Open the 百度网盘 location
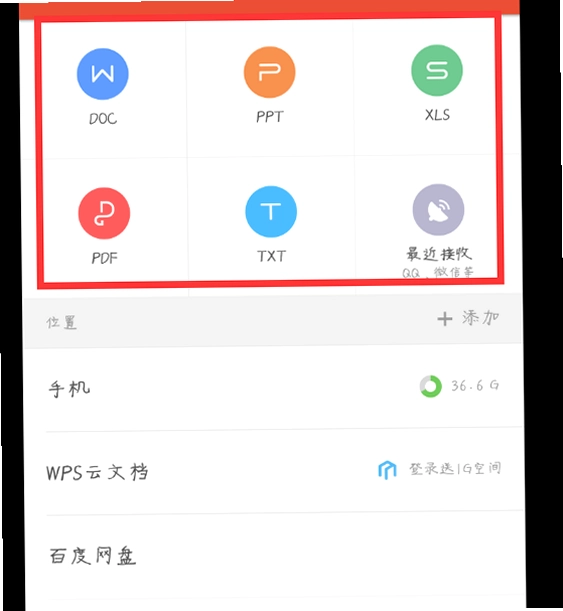Screen dimensions: 563x611 pos(273,556)
